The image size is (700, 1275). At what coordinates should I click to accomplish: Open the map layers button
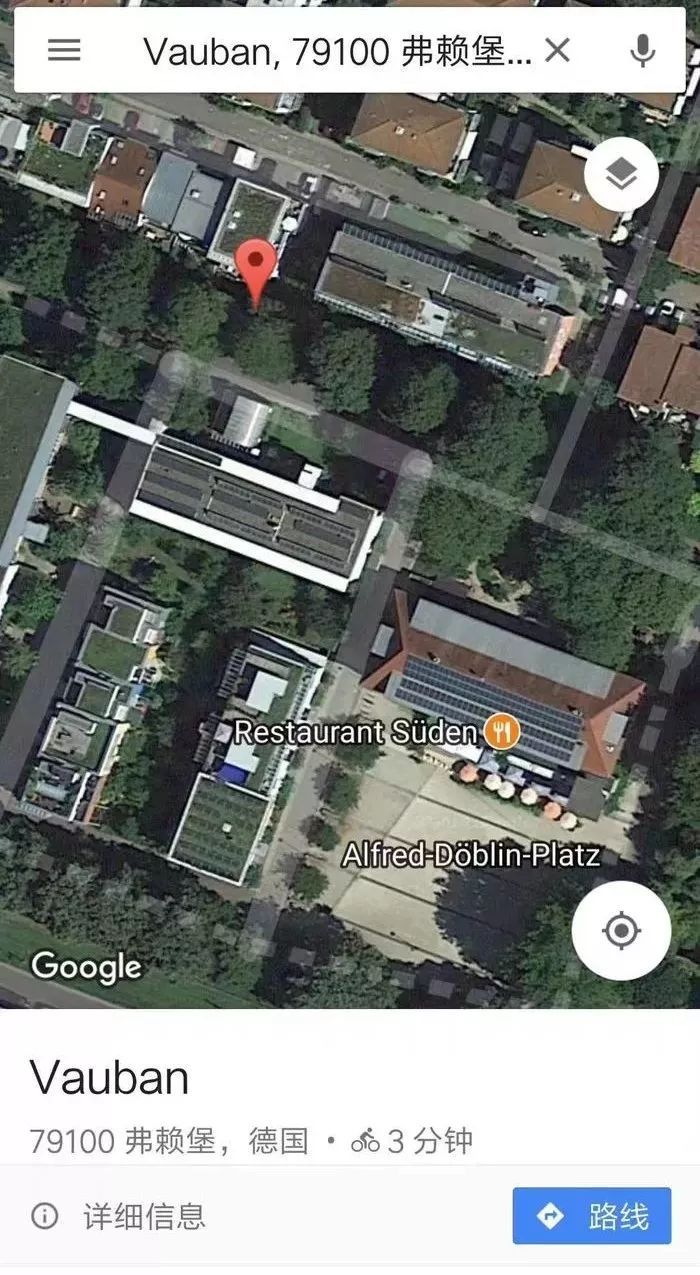[621, 175]
